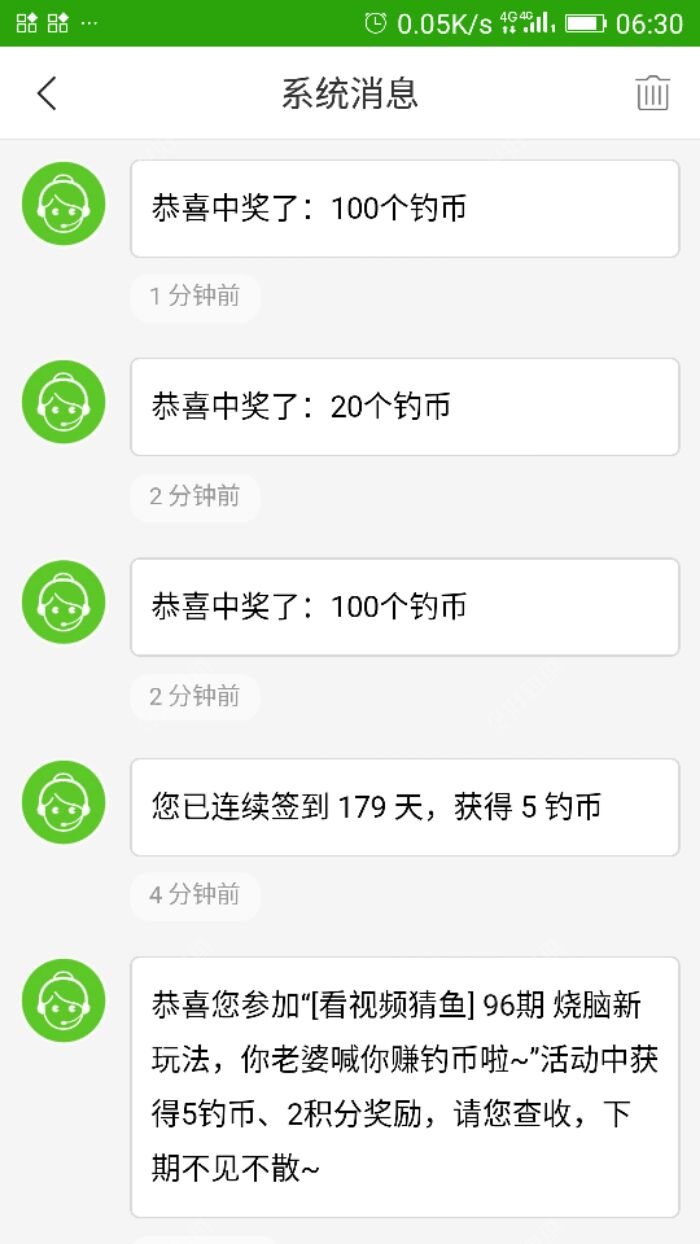Tap the trash icon to clear messages
The height and width of the screenshot is (1244, 700).
pos(652,93)
